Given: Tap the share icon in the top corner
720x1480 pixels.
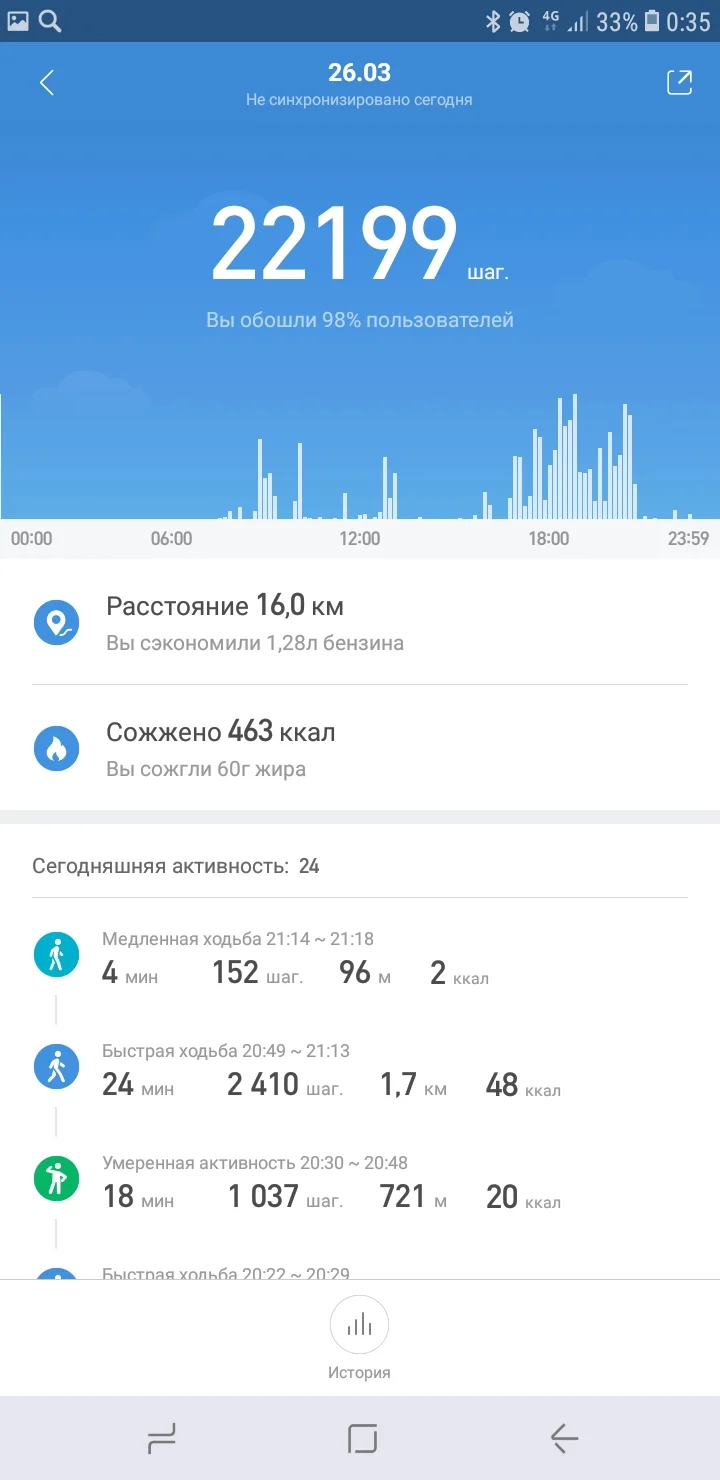Looking at the screenshot, I should (679, 82).
